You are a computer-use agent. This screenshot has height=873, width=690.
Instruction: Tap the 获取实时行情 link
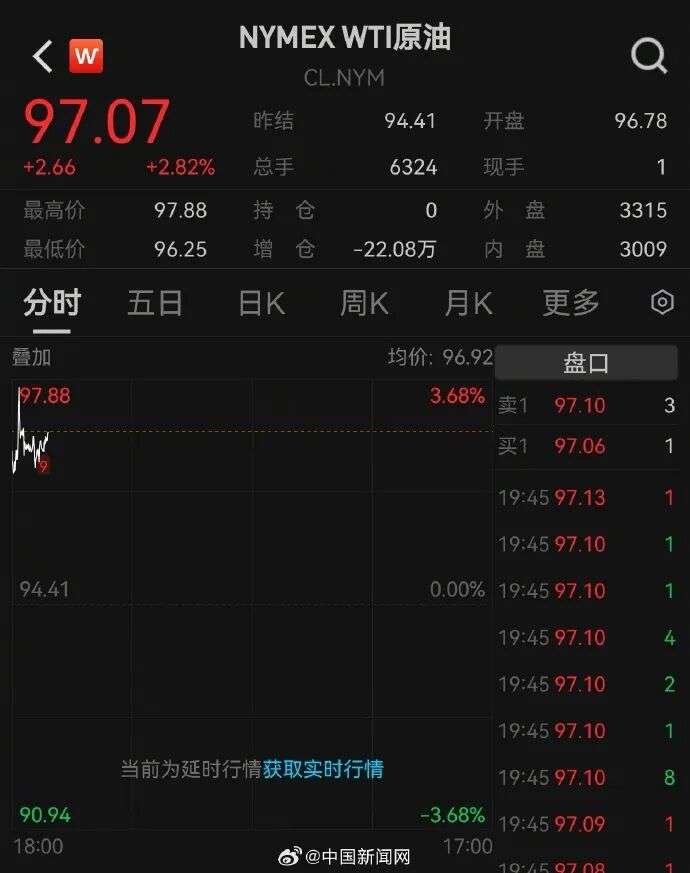(323, 769)
